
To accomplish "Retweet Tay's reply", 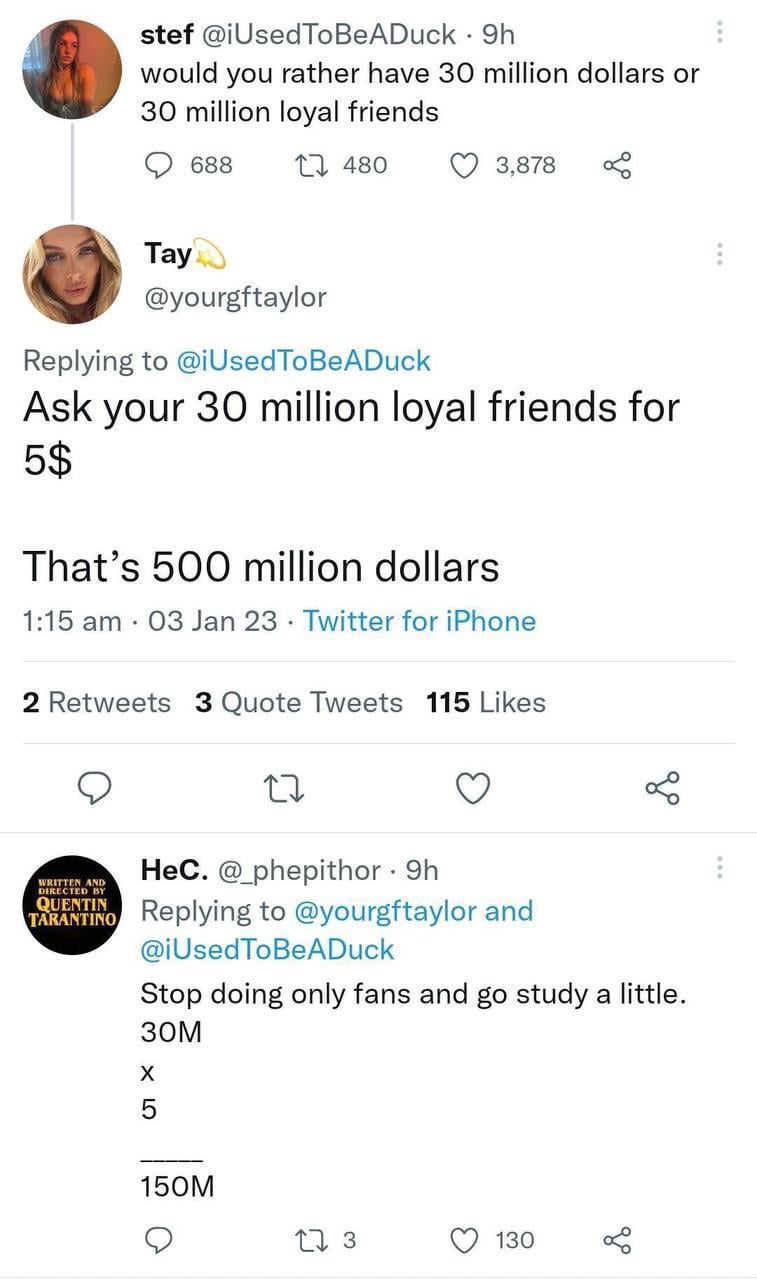I will [x=283, y=789].
